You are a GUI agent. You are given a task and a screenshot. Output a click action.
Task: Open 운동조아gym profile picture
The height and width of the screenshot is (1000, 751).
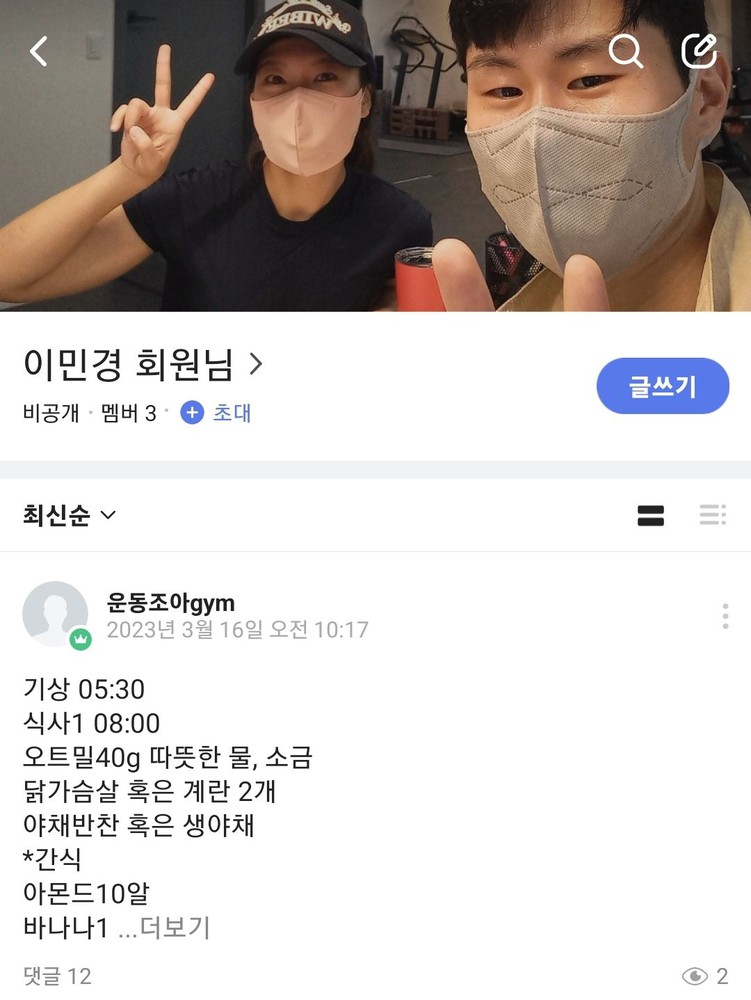55,614
